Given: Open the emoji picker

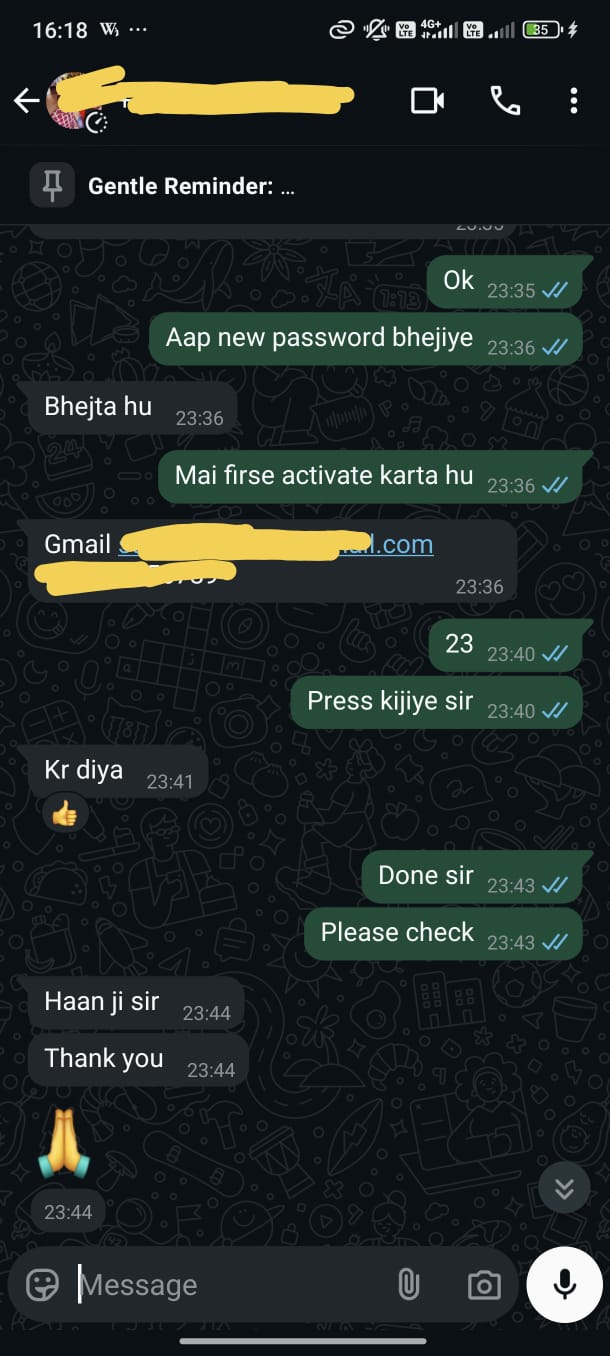Looking at the screenshot, I should [x=42, y=1284].
